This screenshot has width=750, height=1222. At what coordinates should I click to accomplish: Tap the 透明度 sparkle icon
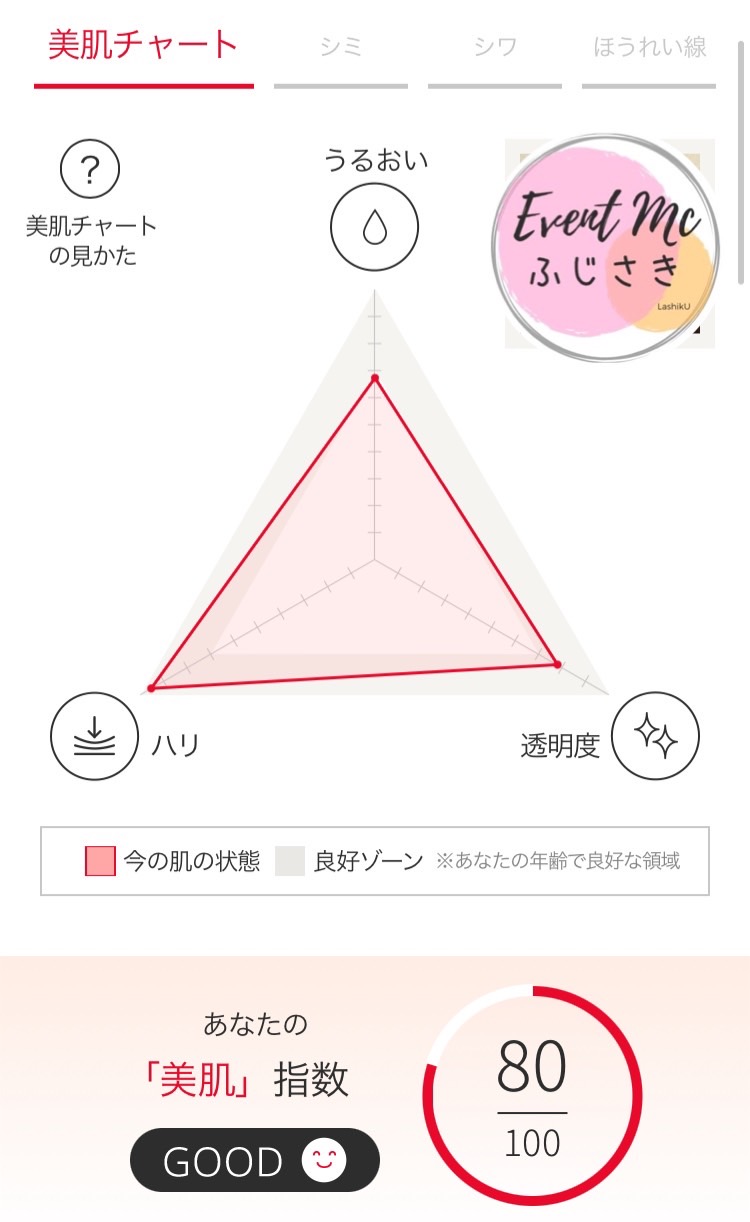coord(655,736)
